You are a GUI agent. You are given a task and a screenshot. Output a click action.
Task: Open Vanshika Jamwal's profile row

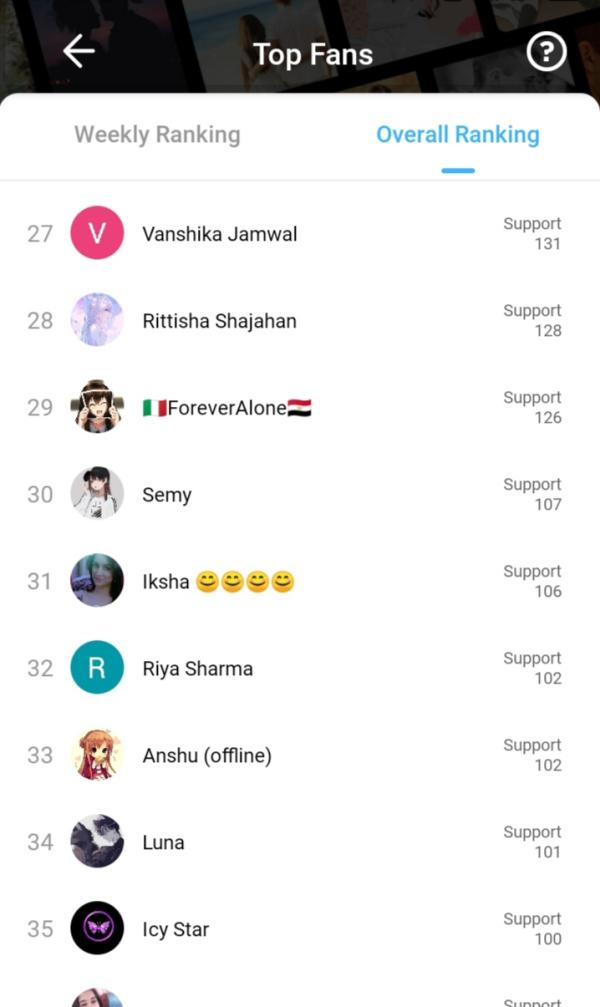[220, 234]
